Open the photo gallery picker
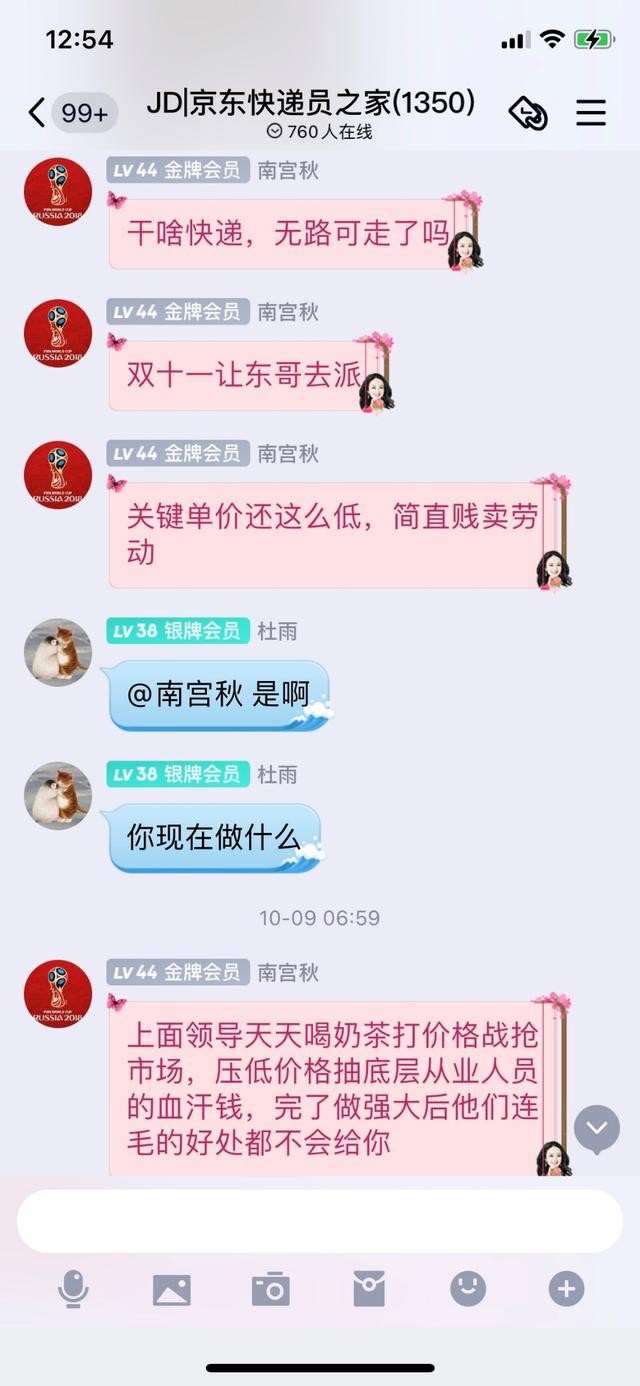The height and width of the screenshot is (1386, 640). (x=171, y=1290)
